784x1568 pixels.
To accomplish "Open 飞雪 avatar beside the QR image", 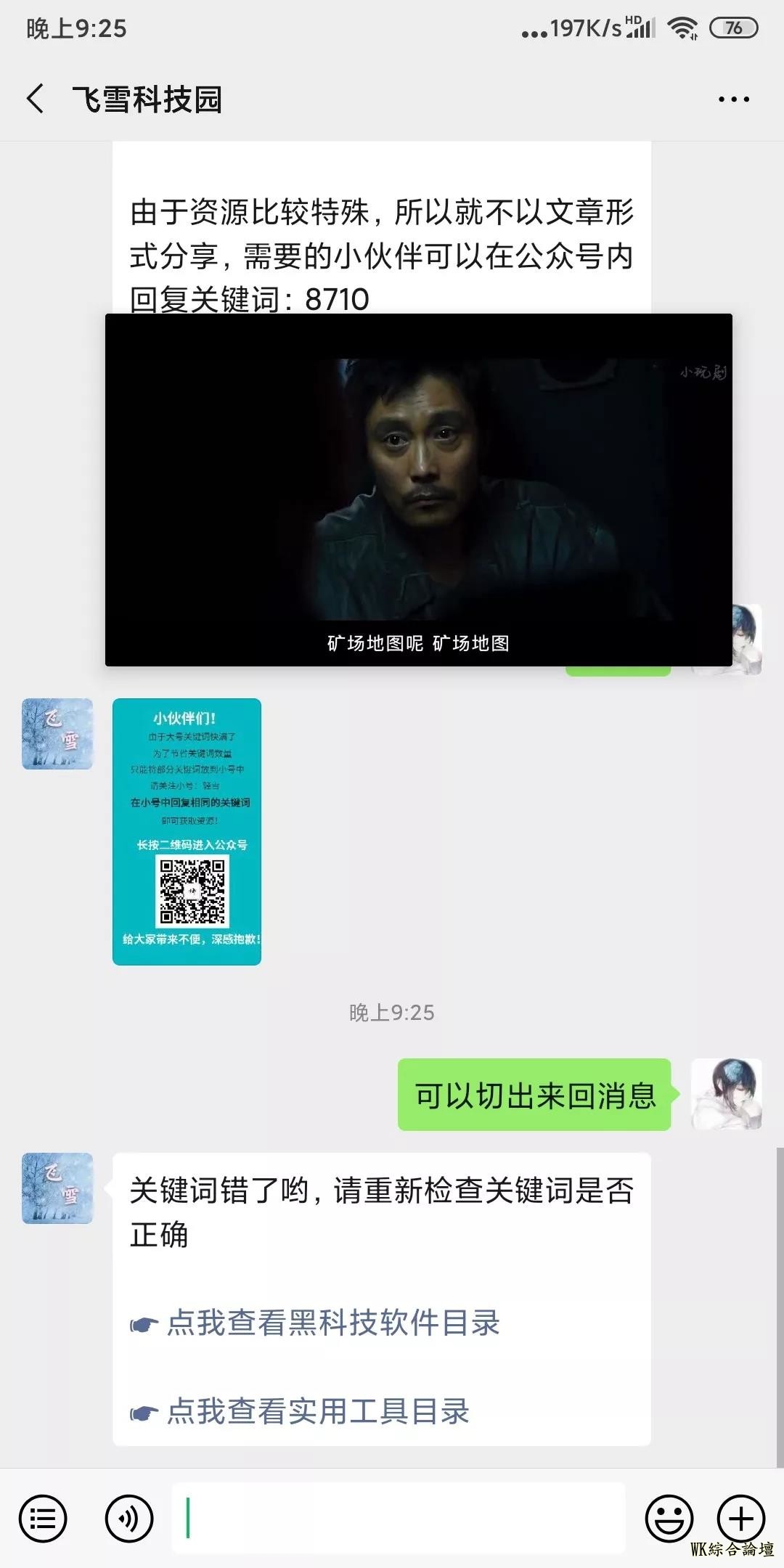I will click(x=57, y=734).
